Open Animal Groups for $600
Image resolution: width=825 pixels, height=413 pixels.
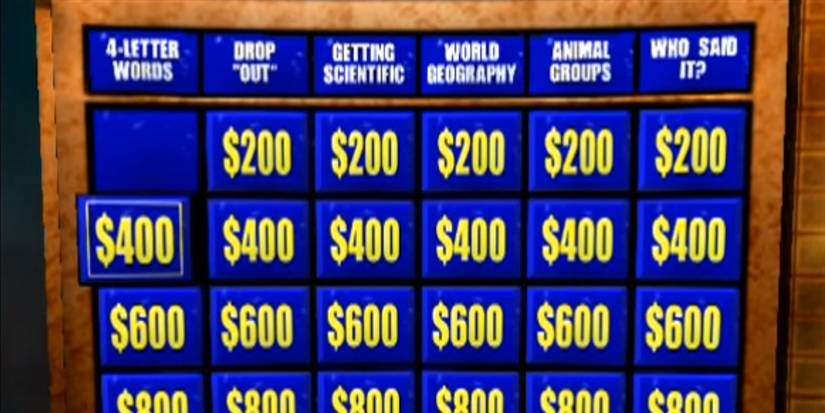[x=577, y=327]
